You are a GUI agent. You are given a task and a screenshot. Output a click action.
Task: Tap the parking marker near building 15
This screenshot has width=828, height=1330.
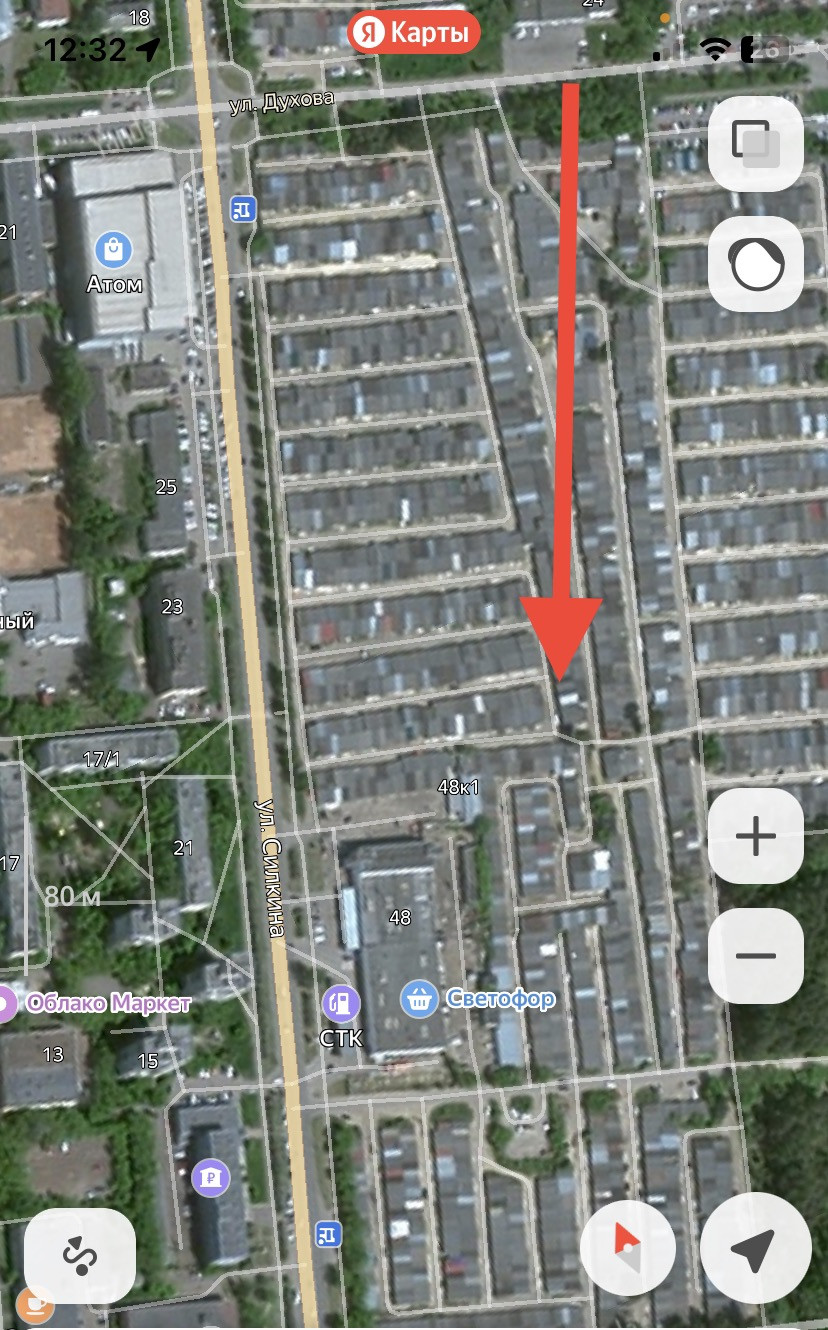pos(210,1178)
